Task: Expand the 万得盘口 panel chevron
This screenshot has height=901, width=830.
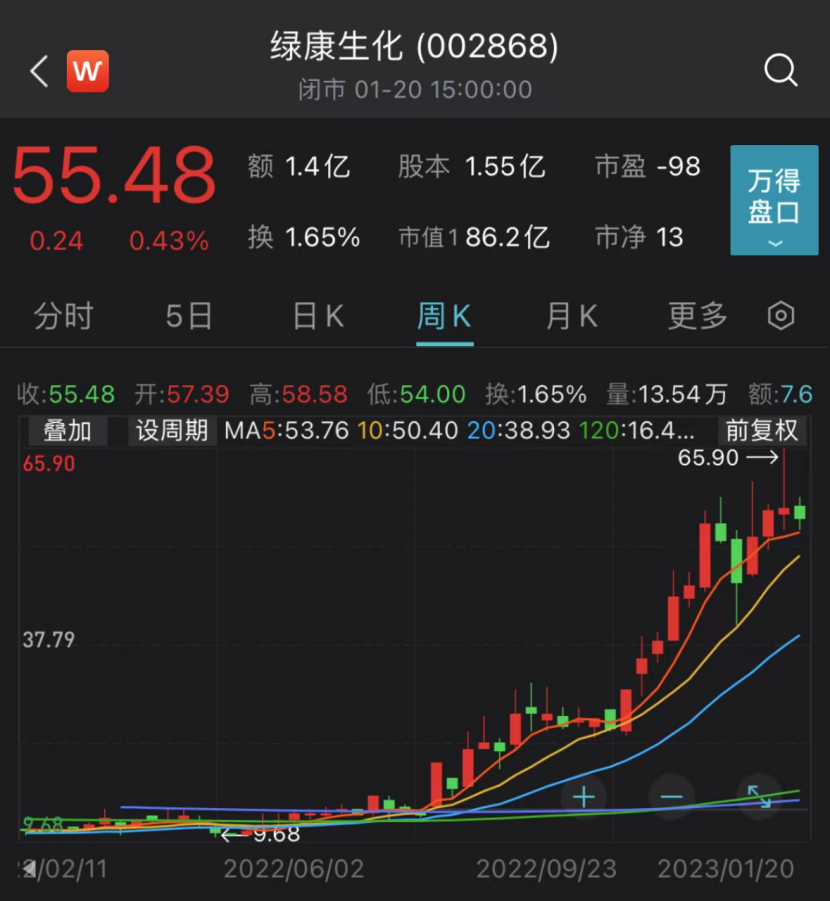Action: pos(774,243)
